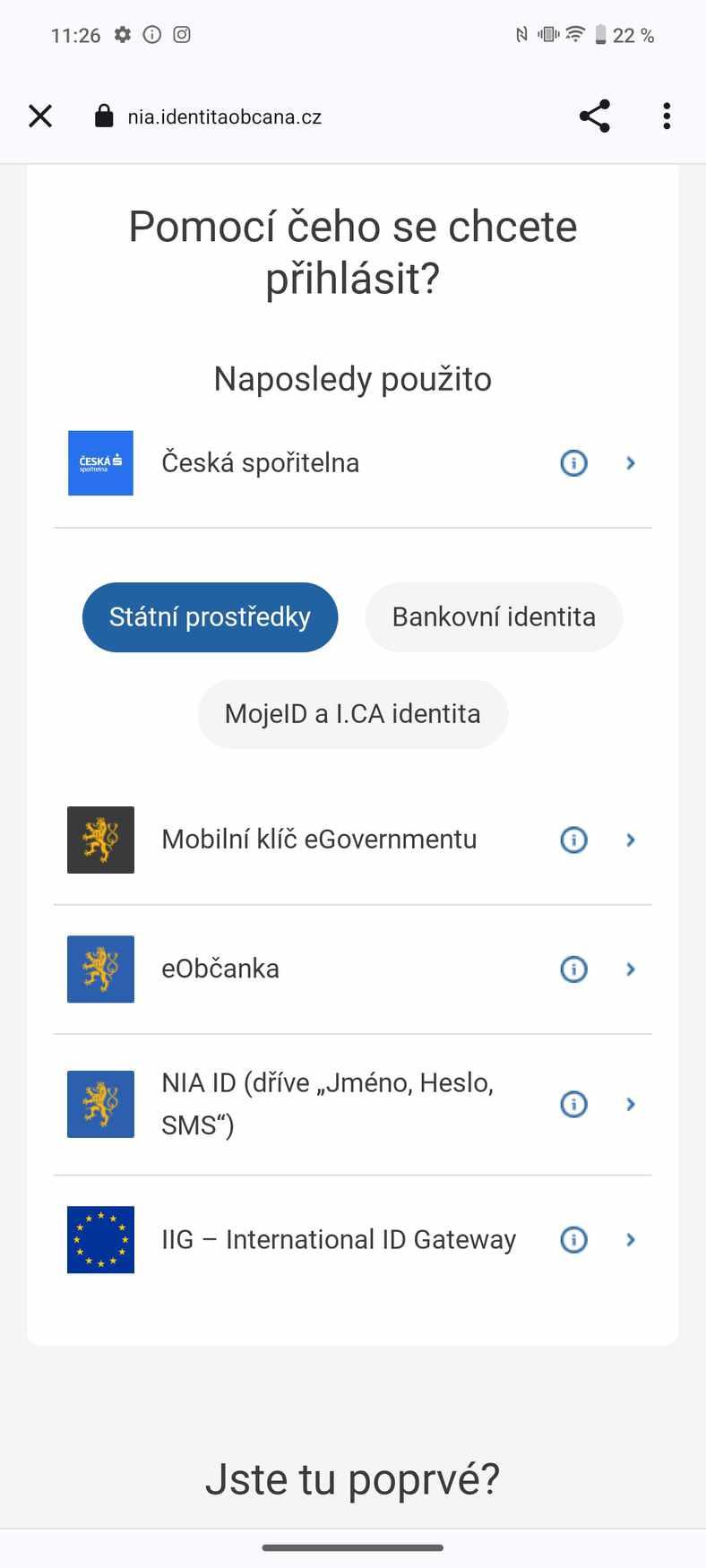Log in with Česká spořitelna
The height and width of the screenshot is (1568, 706).
(x=353, y=463)
